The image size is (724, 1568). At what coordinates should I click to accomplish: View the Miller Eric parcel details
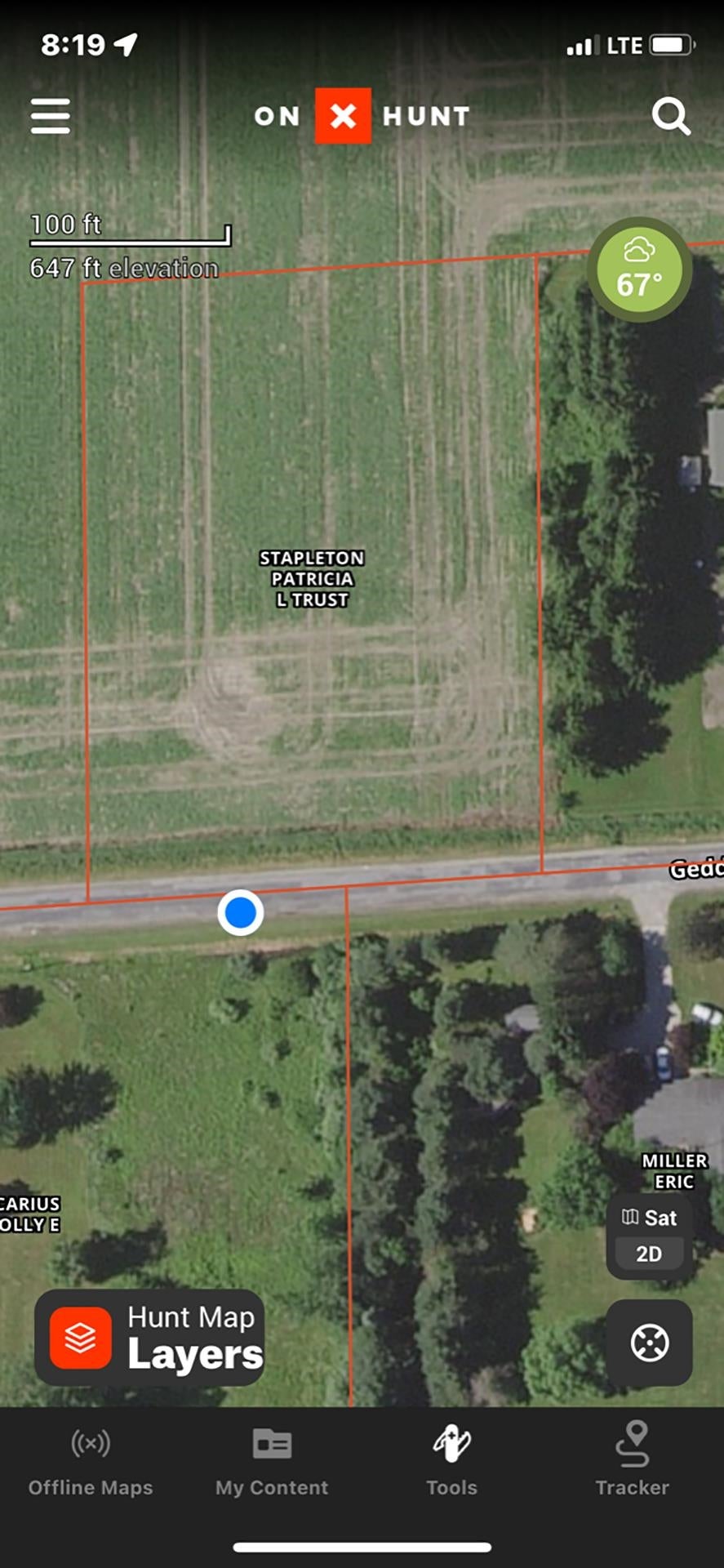[x=674, y=1170]
